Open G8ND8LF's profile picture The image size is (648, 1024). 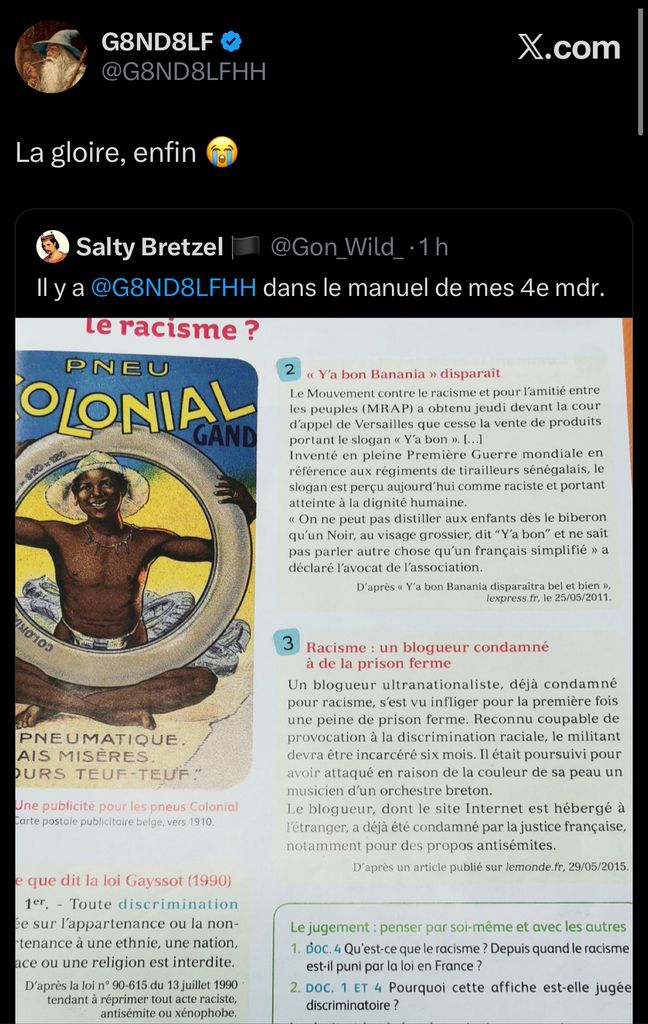tap(51, 57)
